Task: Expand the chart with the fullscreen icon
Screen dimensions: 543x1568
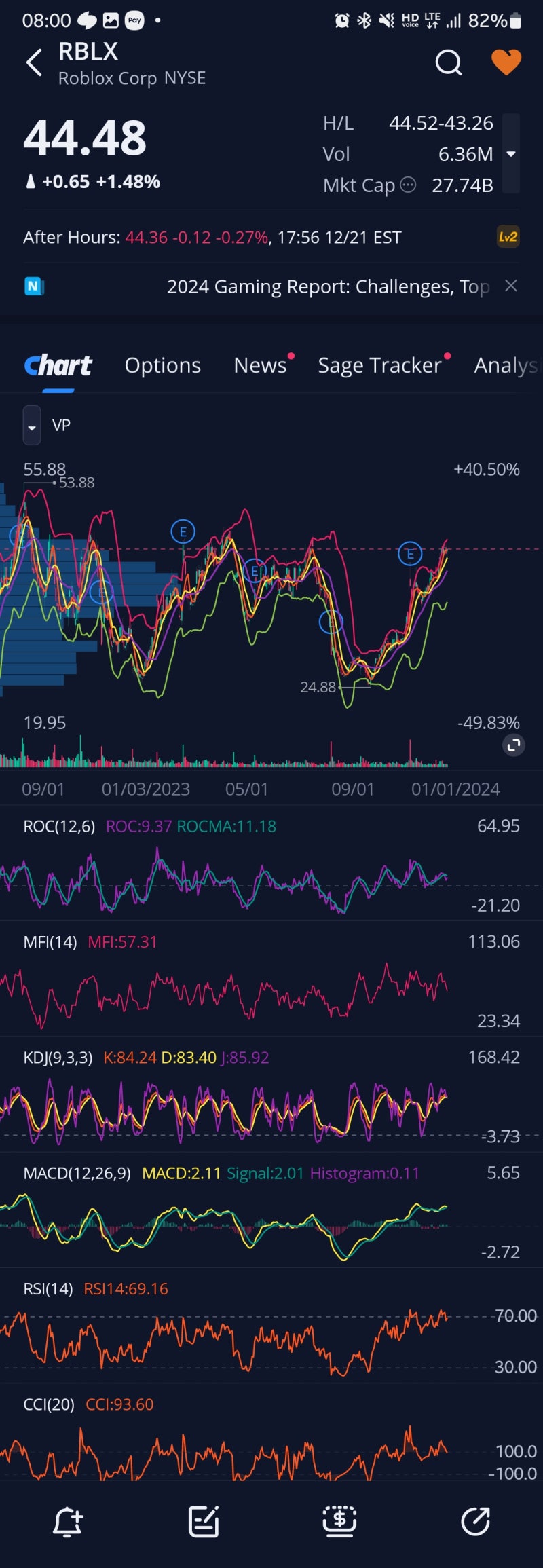Action: point(514,745)
